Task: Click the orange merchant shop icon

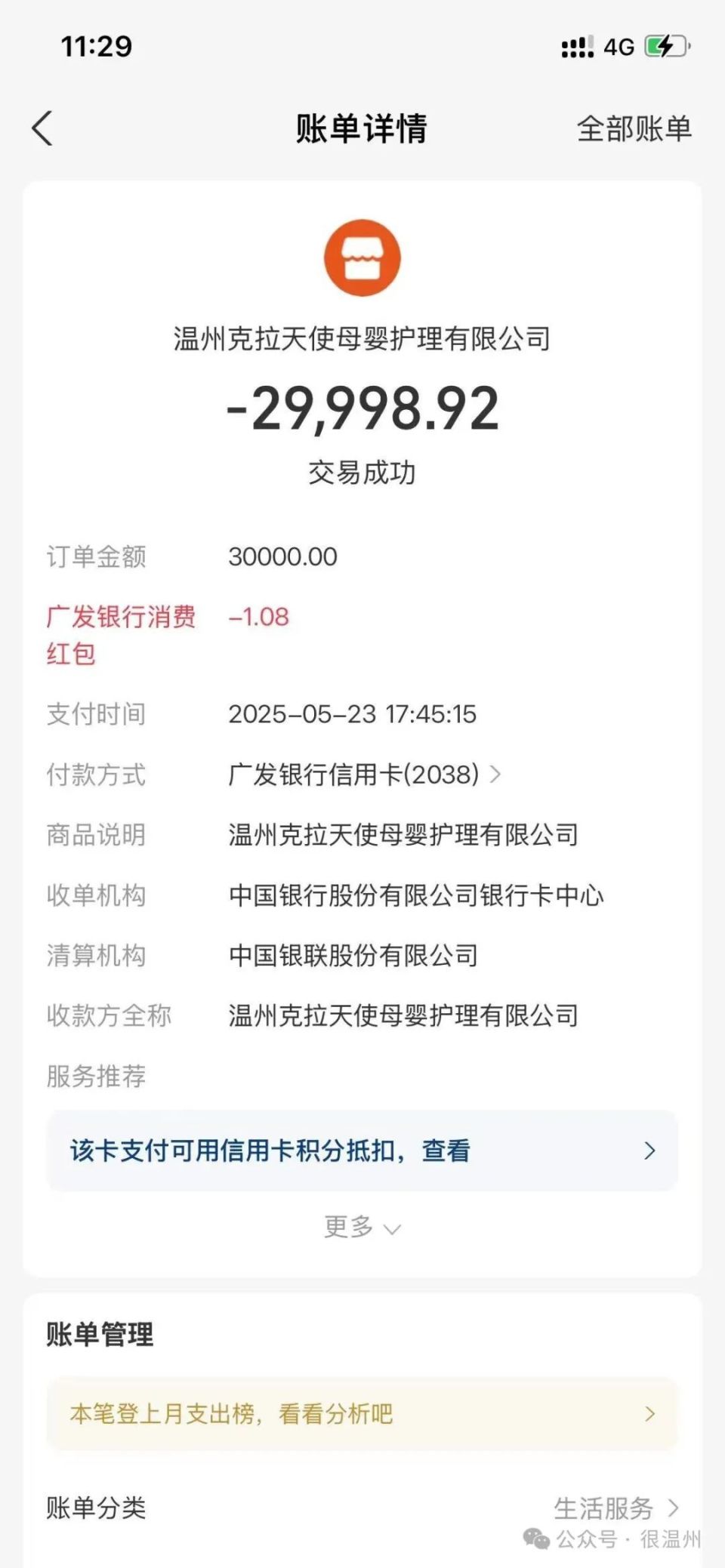Action: tap(362, 257)
